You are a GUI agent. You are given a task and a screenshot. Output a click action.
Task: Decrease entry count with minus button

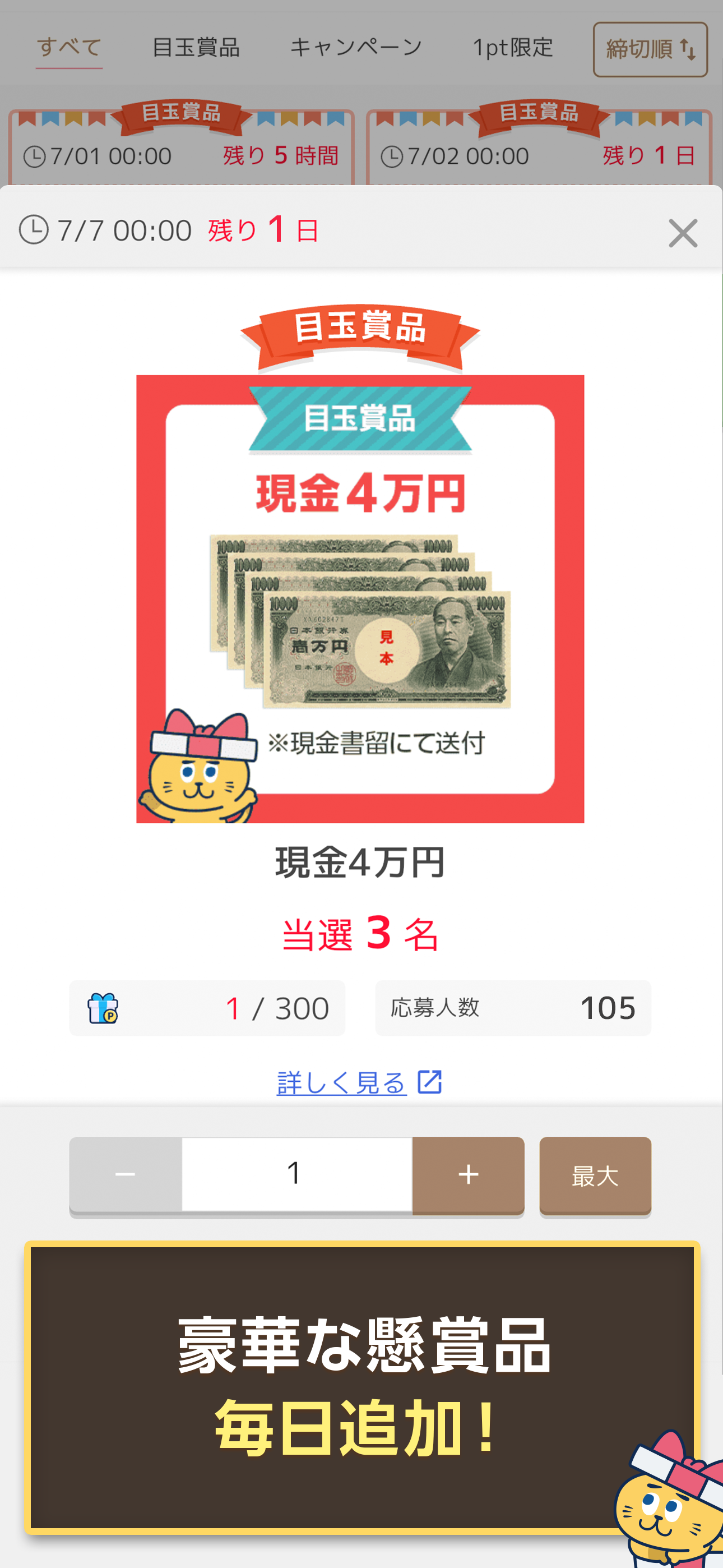(126, 1174)
